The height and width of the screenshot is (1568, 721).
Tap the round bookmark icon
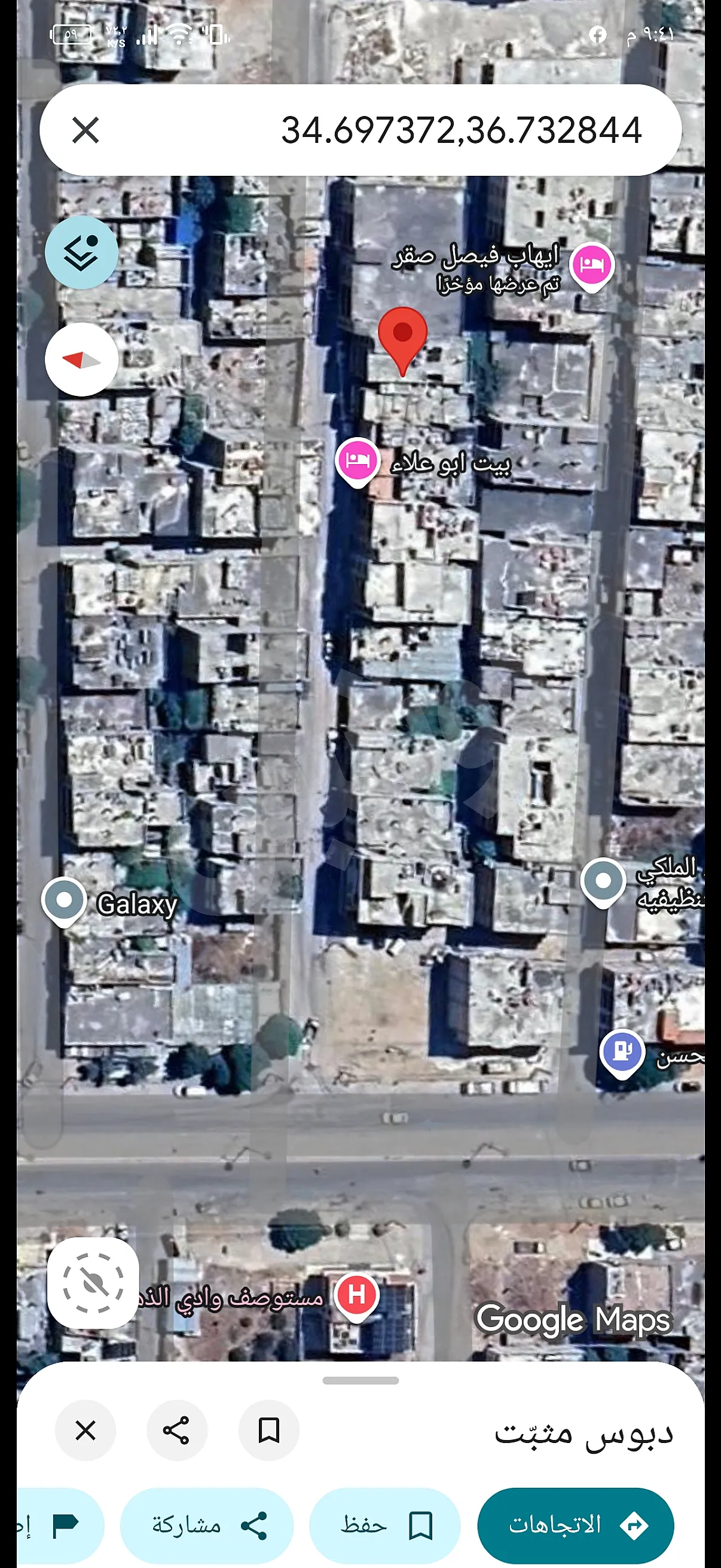(x=268, y=1430)
